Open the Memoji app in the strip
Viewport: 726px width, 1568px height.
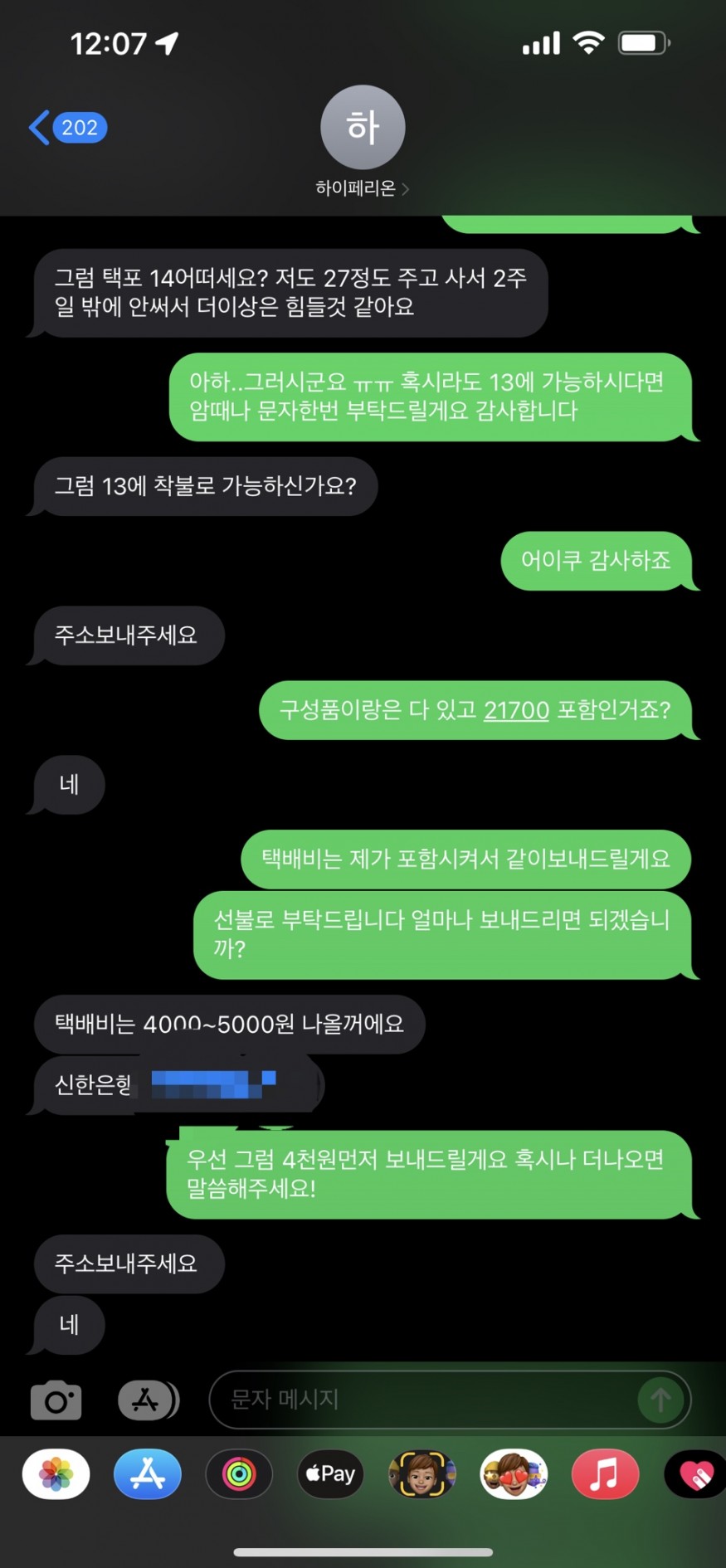pos(421,1474)
